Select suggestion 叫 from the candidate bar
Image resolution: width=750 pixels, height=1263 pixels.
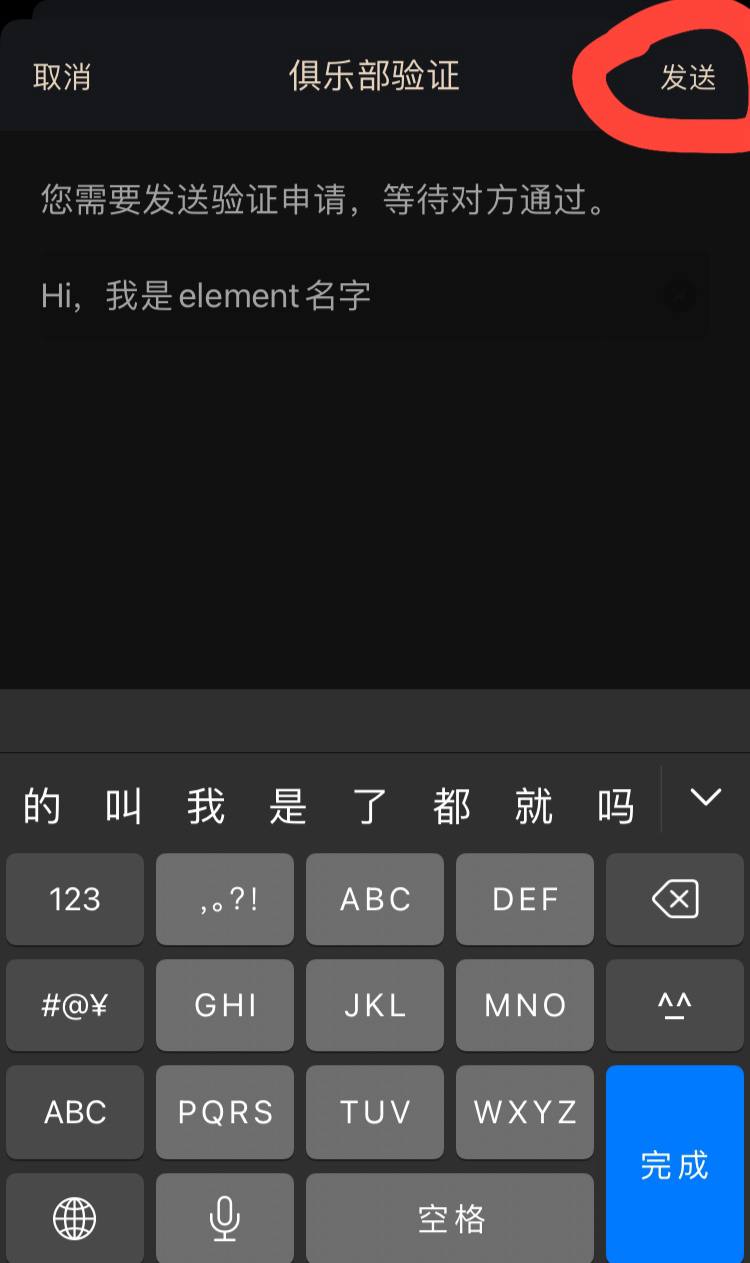click(123, 806)
